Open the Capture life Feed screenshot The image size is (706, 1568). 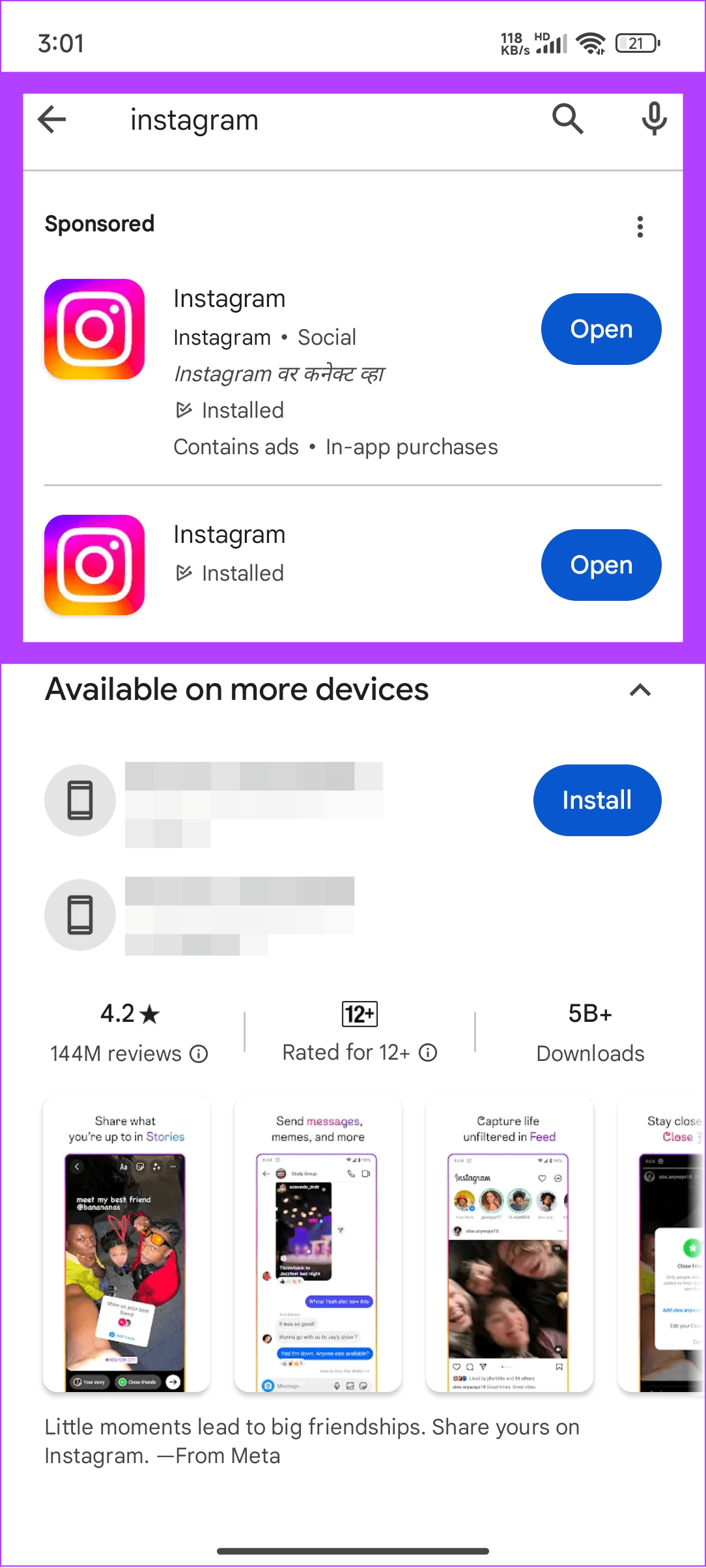pyautogui.click(x=509, y=1243)
